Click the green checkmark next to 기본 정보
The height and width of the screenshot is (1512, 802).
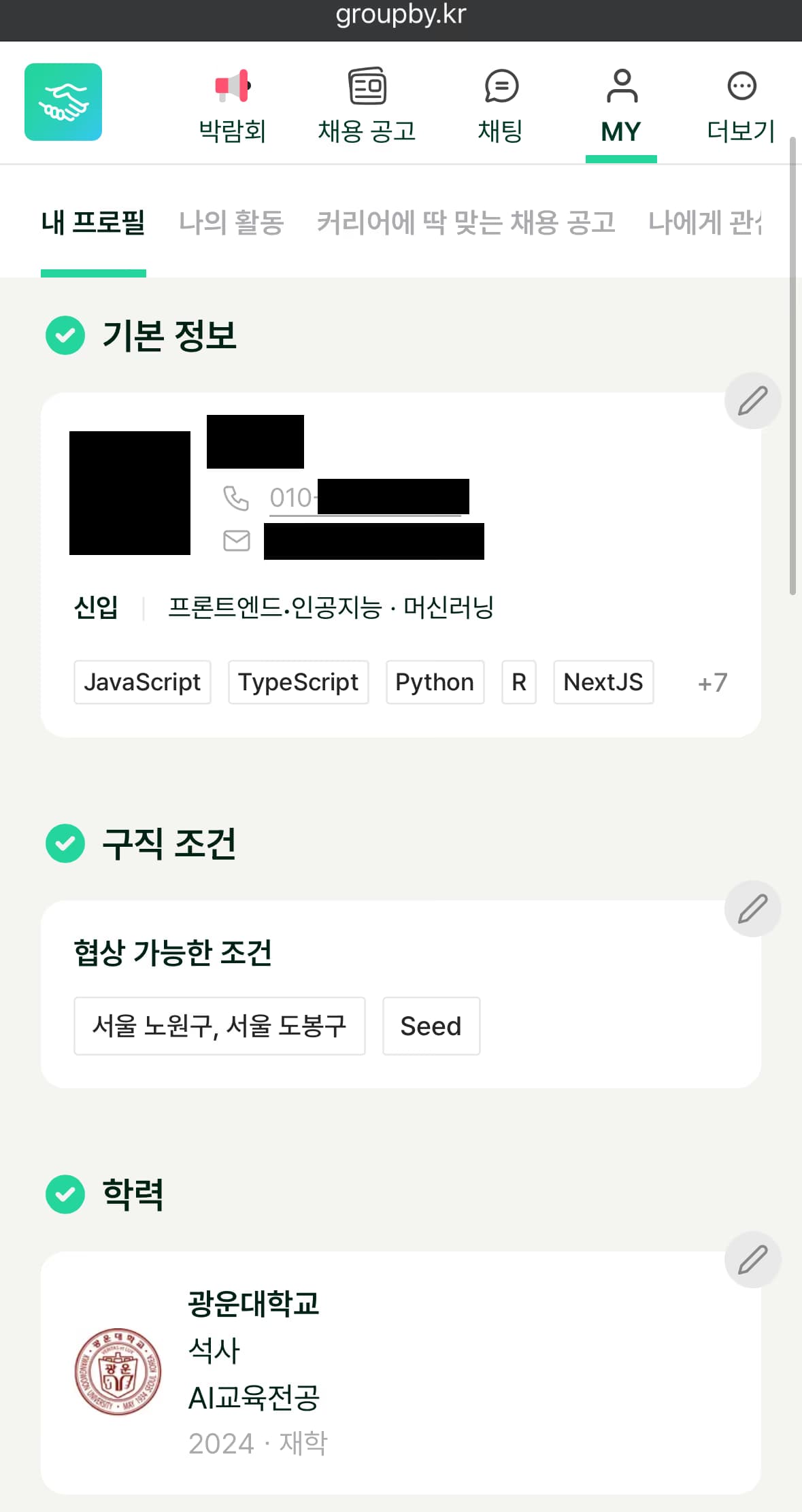pyautogui.click(x=65, y=335)
